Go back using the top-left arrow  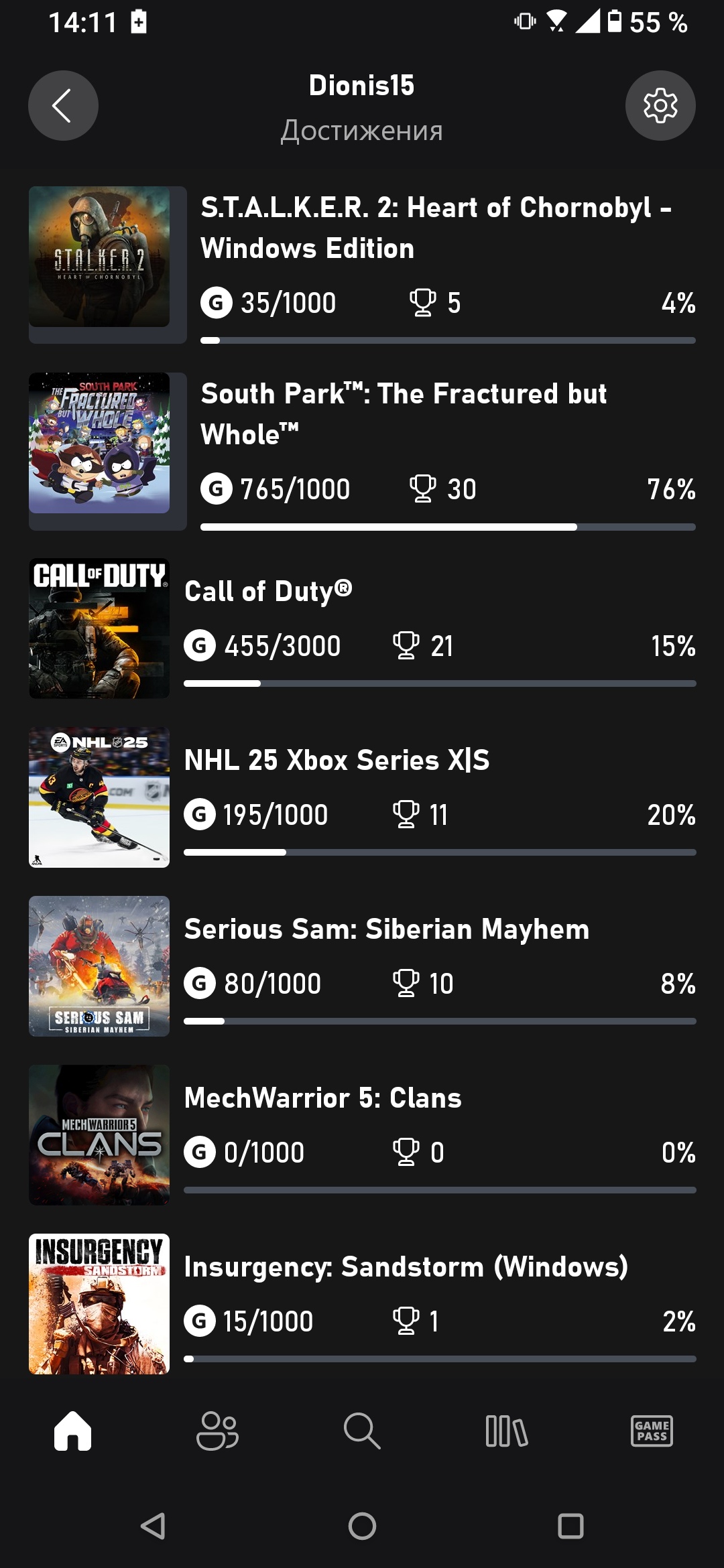click(63, 106)
